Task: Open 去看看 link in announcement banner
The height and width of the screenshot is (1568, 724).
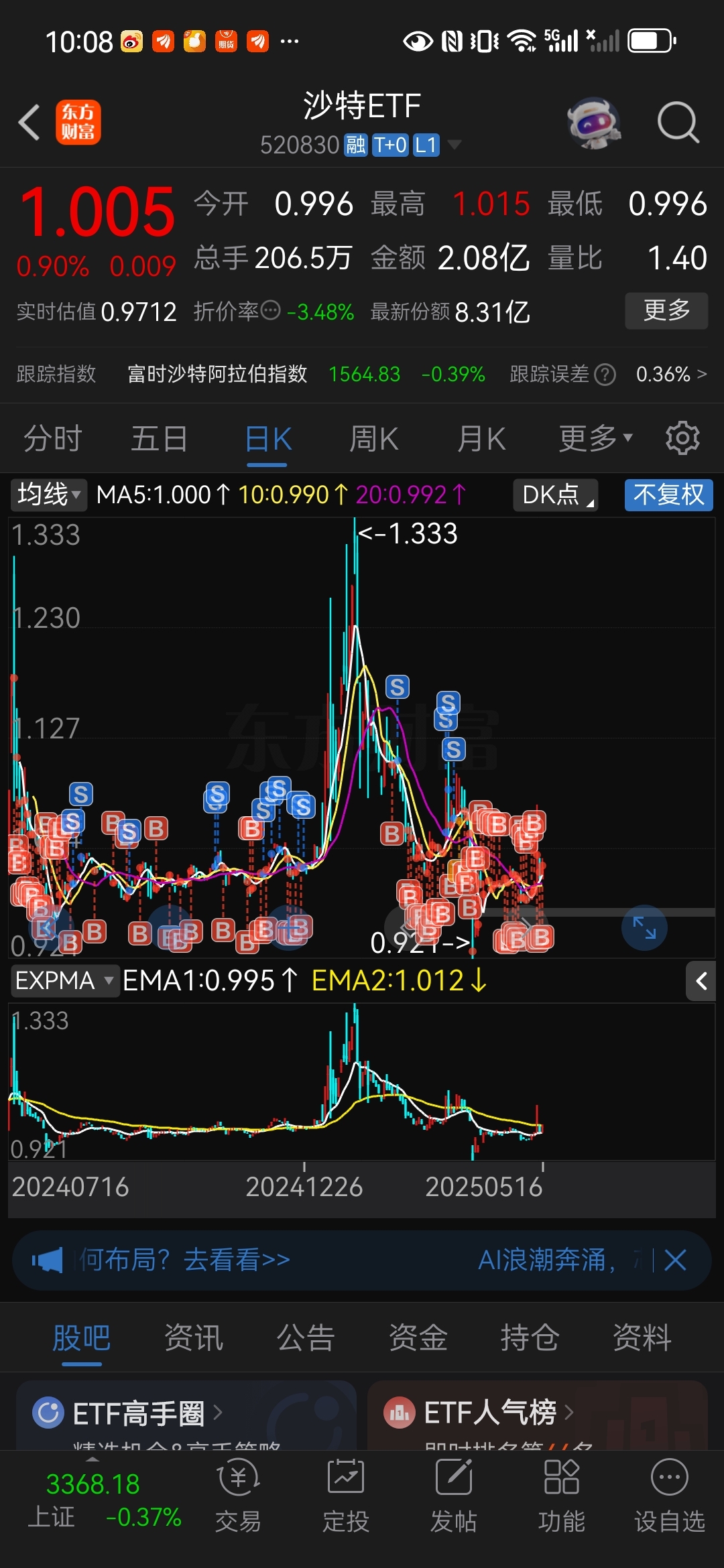Action: tap(231, 1258)
